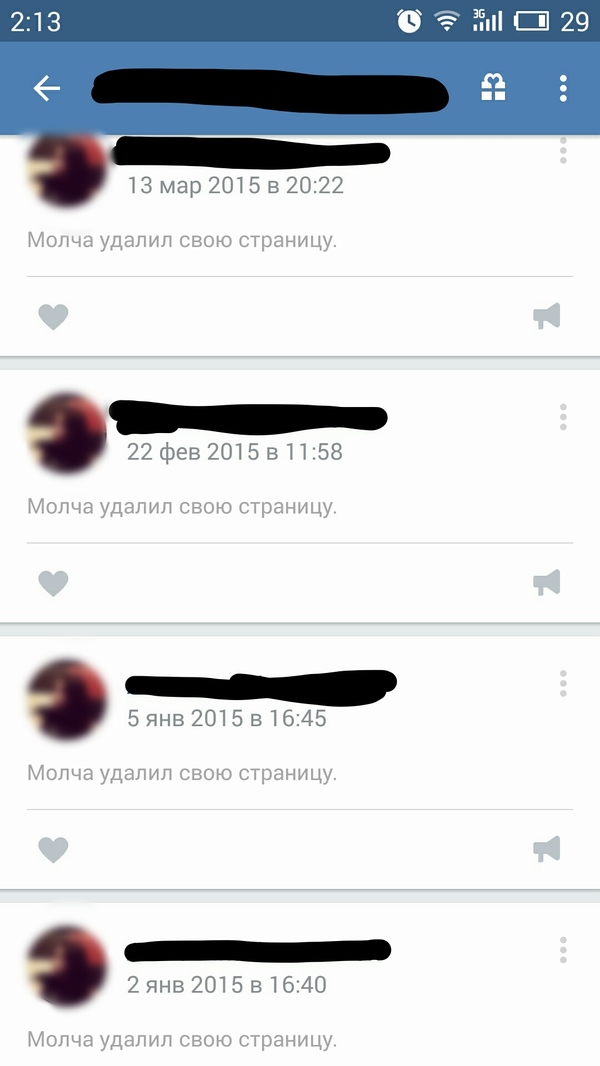Like the post from 5 янв 2015
This screenshot has height=1066, width=600.
pyautogui.click(x=53, y=850)
